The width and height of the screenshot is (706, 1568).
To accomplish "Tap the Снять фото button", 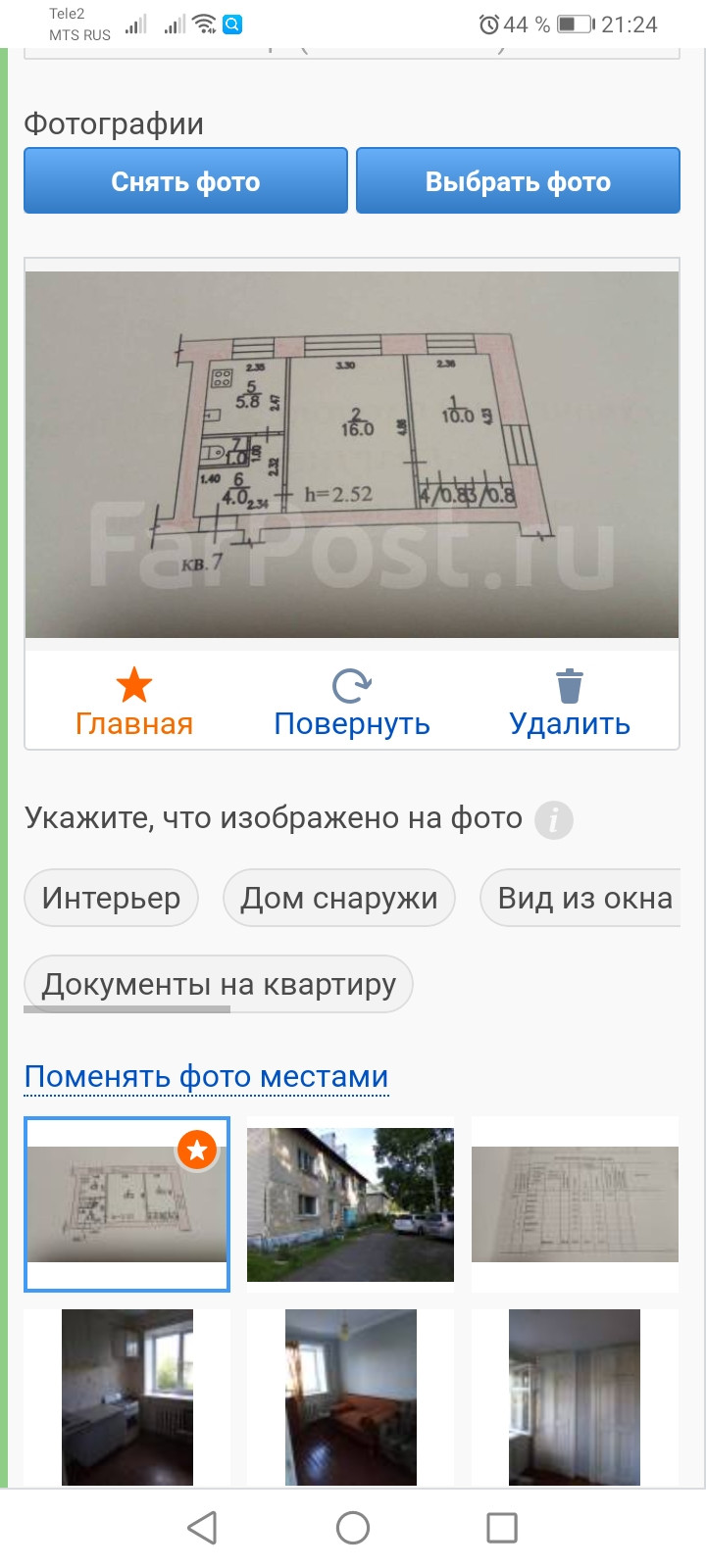I will (185, 181).
